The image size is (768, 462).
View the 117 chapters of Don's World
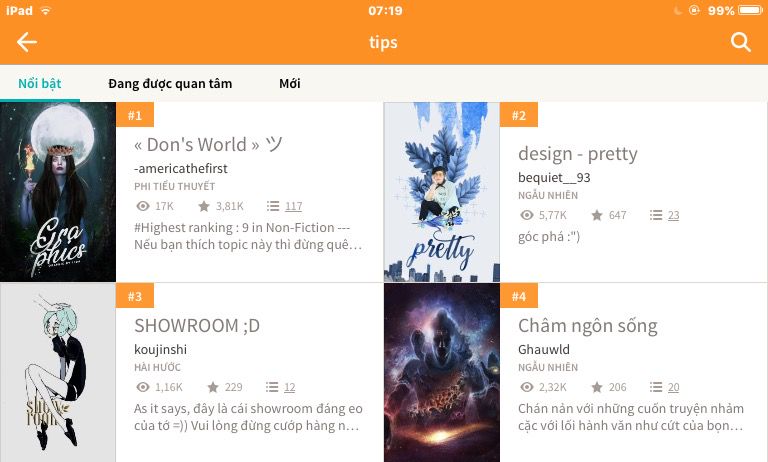click(x=285, y=206)
